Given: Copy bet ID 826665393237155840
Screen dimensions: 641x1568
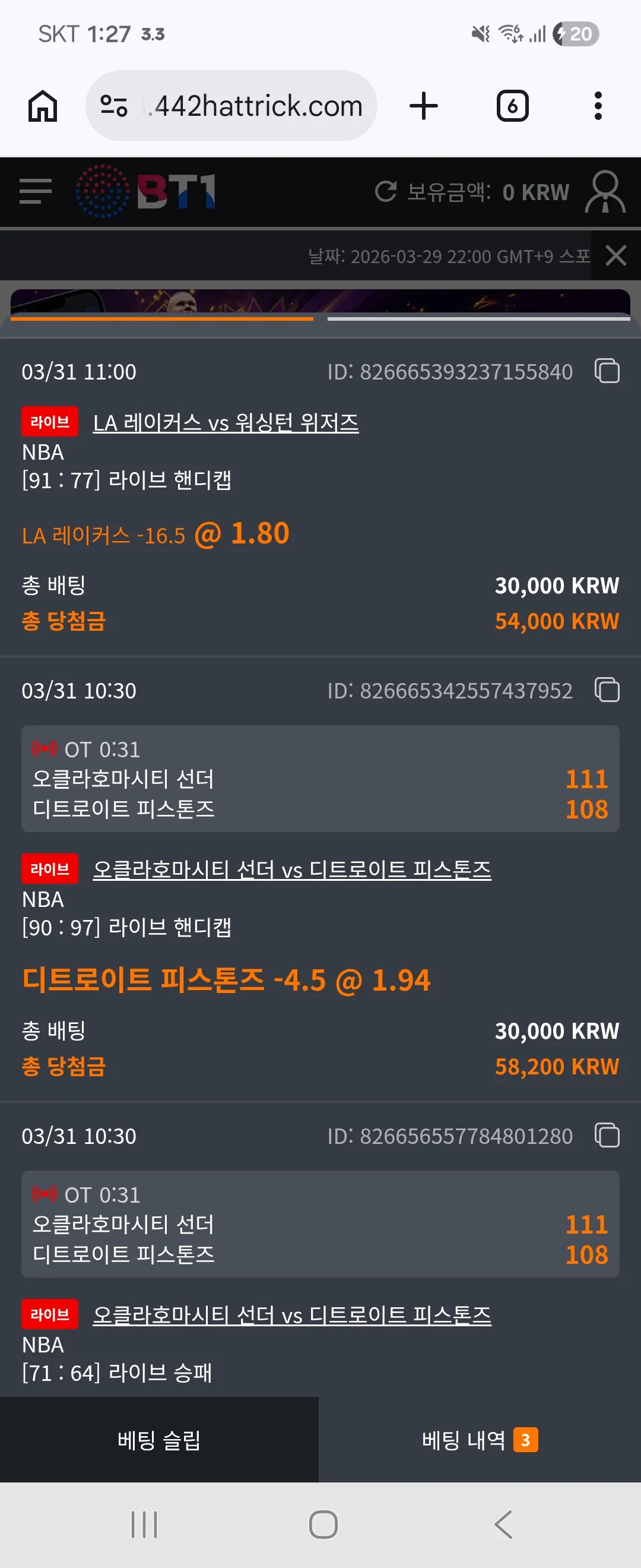Looking at the screenshot, I should click(x=607, y=371).
